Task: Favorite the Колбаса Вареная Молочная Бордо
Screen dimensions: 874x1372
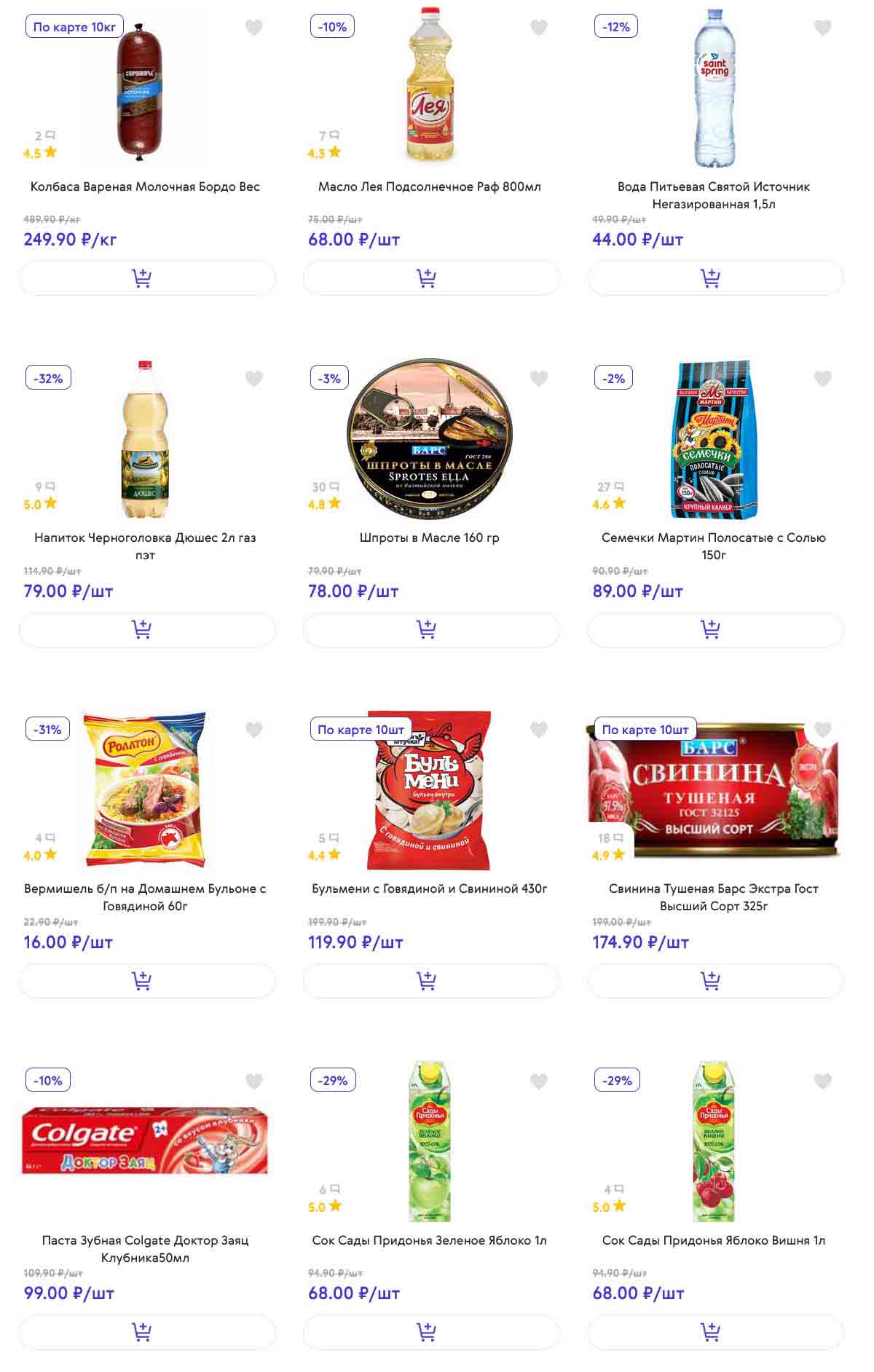Action: tap(253, 28)
